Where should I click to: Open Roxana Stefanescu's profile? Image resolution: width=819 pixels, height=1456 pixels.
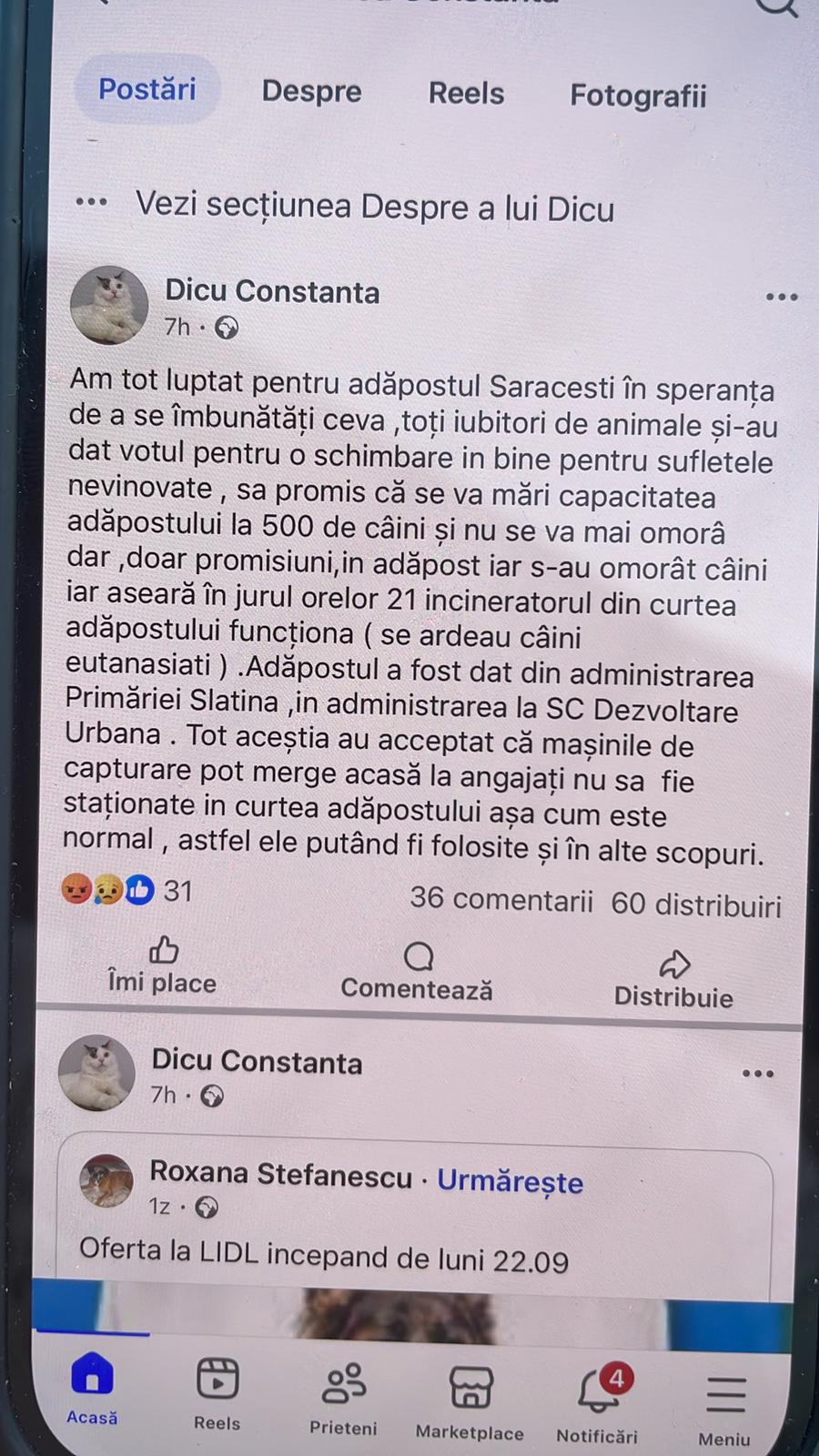coord(280,1175)
